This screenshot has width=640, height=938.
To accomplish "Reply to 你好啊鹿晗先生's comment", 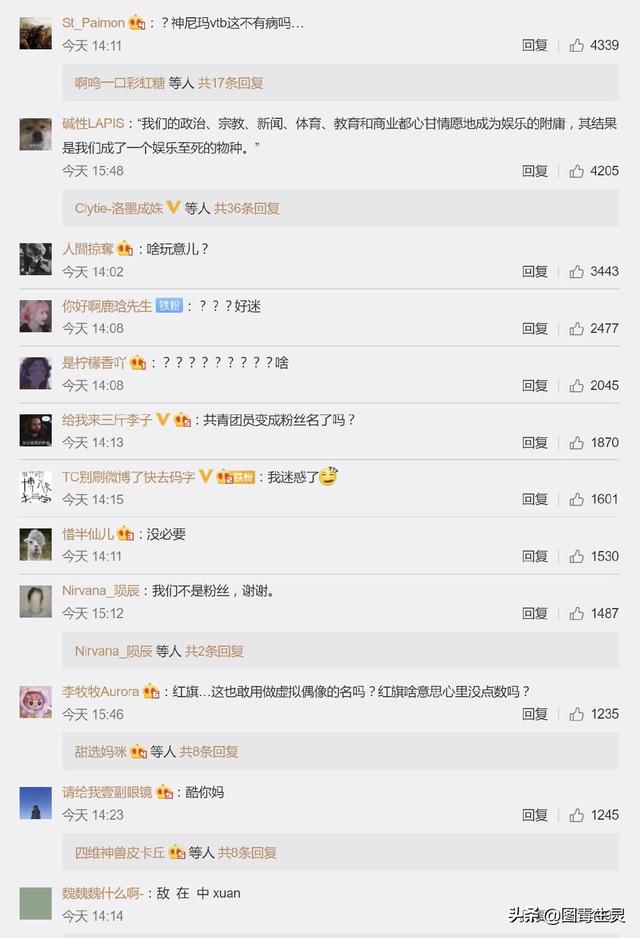I will pos(534,328).
